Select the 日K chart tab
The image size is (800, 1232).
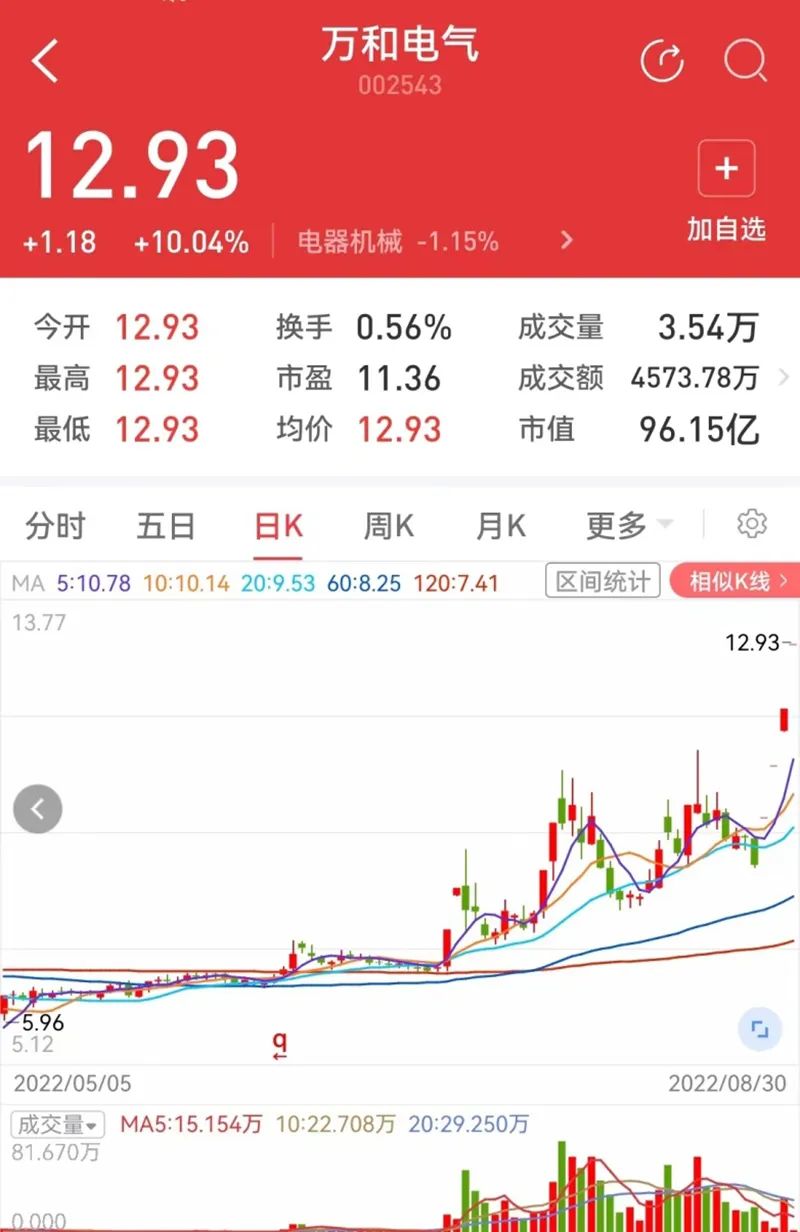pyautogui.click(x=278, y=525)
